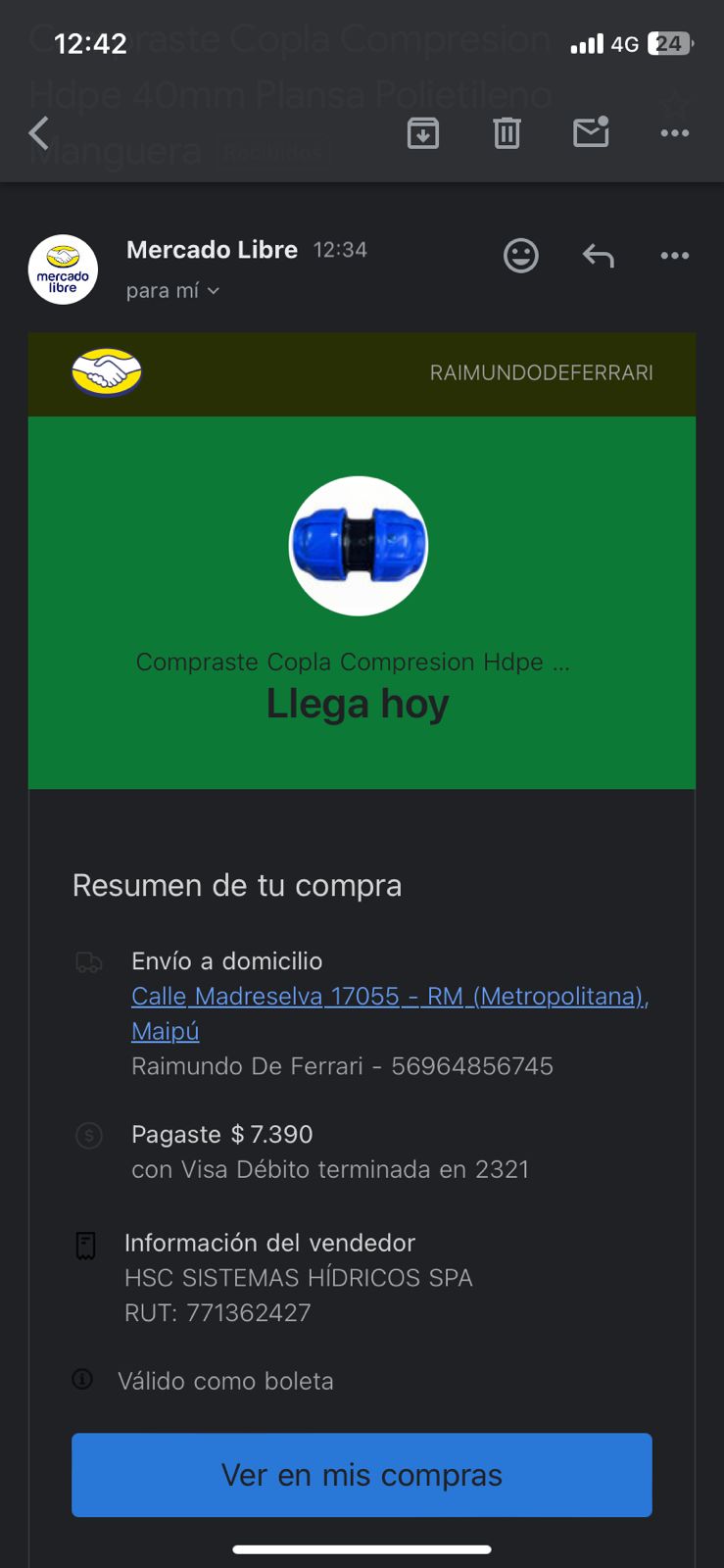Open the top toolbar overflow menu
Viewport: 724px width, 1568px height.
pos(674,132)
